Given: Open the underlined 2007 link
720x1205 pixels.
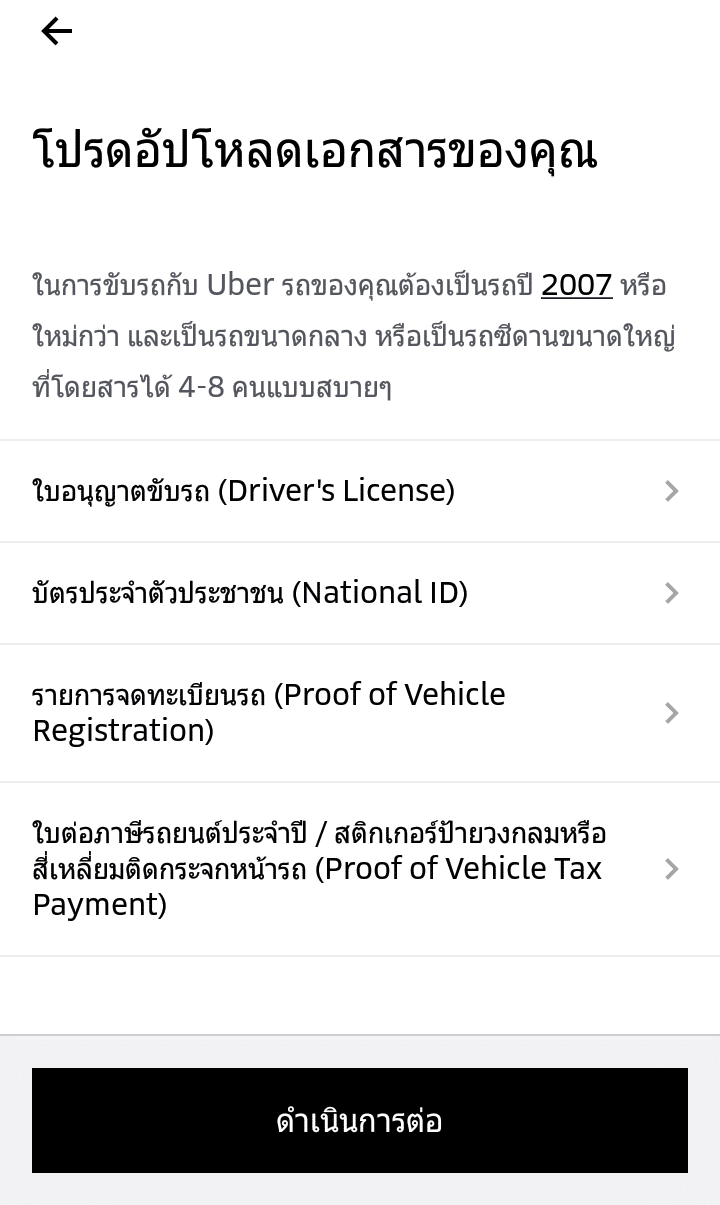Looking at the screenshot, I should click(576, 285).
